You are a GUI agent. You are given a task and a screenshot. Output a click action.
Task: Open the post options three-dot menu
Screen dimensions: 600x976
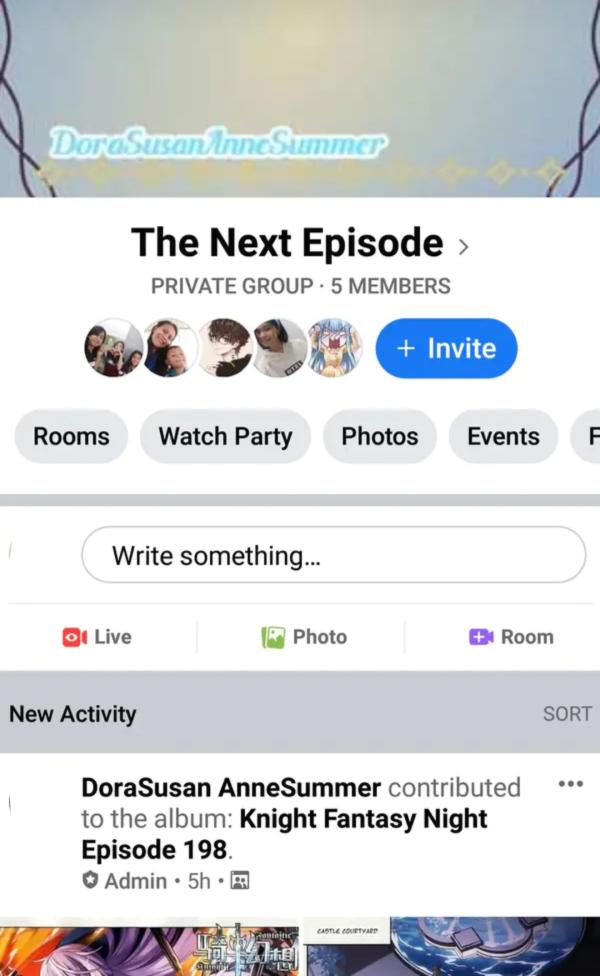click(570, 784)
